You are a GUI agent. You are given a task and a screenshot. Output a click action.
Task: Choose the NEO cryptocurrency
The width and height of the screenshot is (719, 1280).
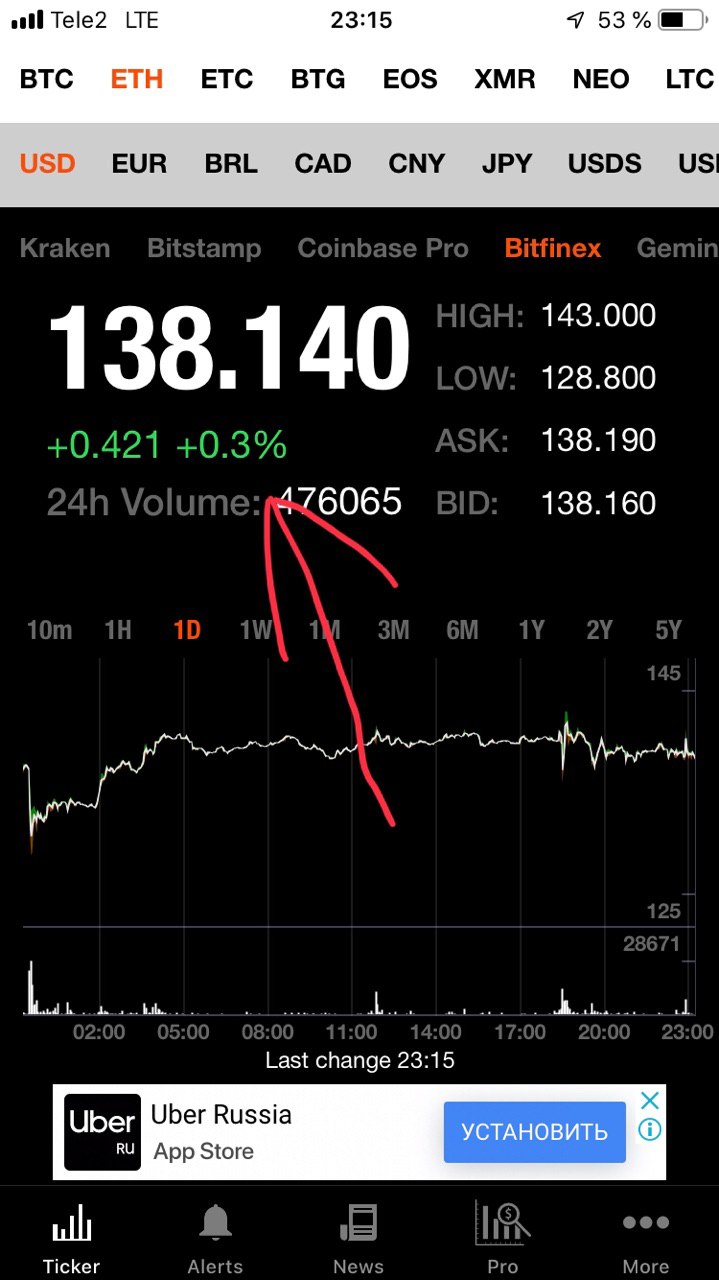pos(601,79)
